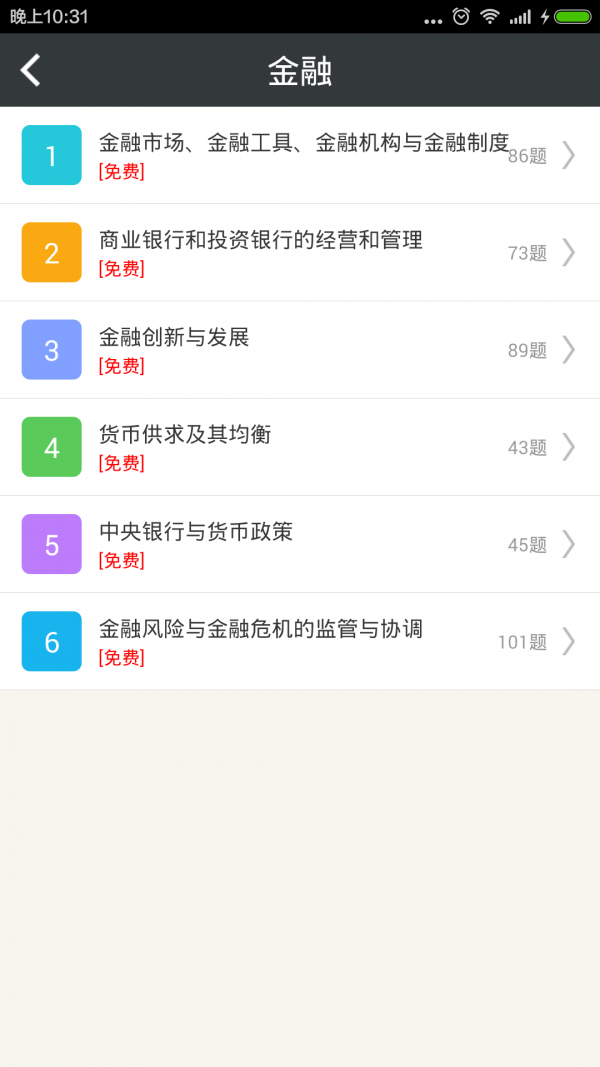Screen dimensions: 600x1067
Task: Select the 金融创新与发展 chapter
Action: (300, 350)
